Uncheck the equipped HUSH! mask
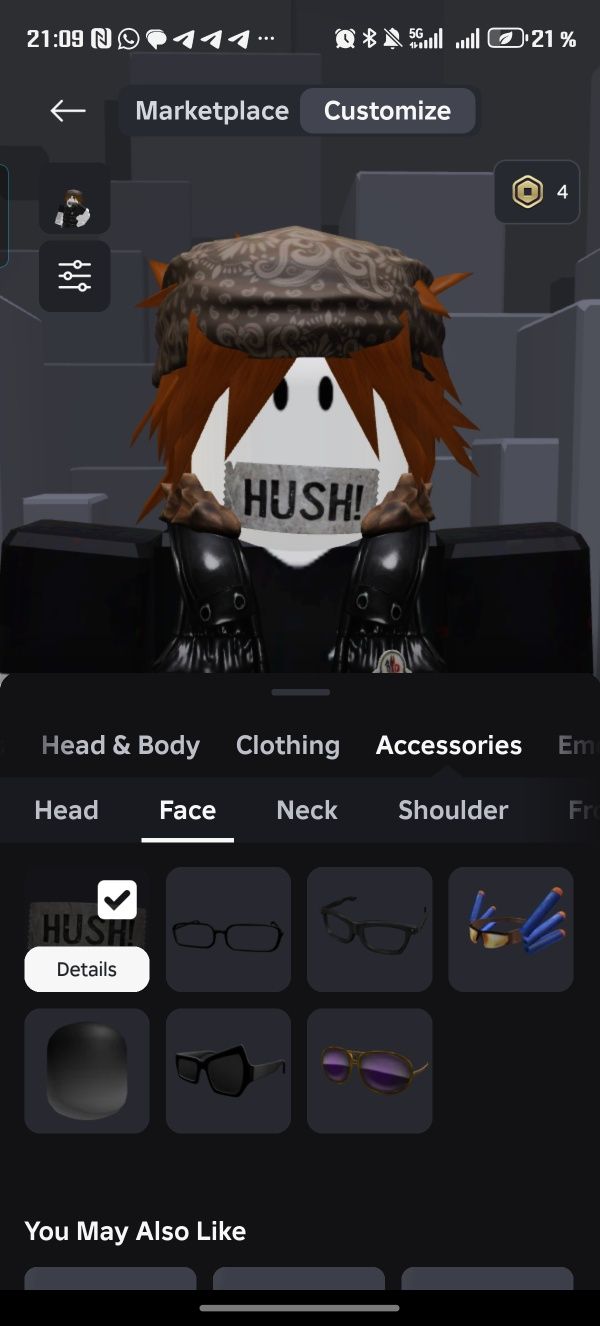Viewport: 600px width, 1326px height. click(117, 900)
